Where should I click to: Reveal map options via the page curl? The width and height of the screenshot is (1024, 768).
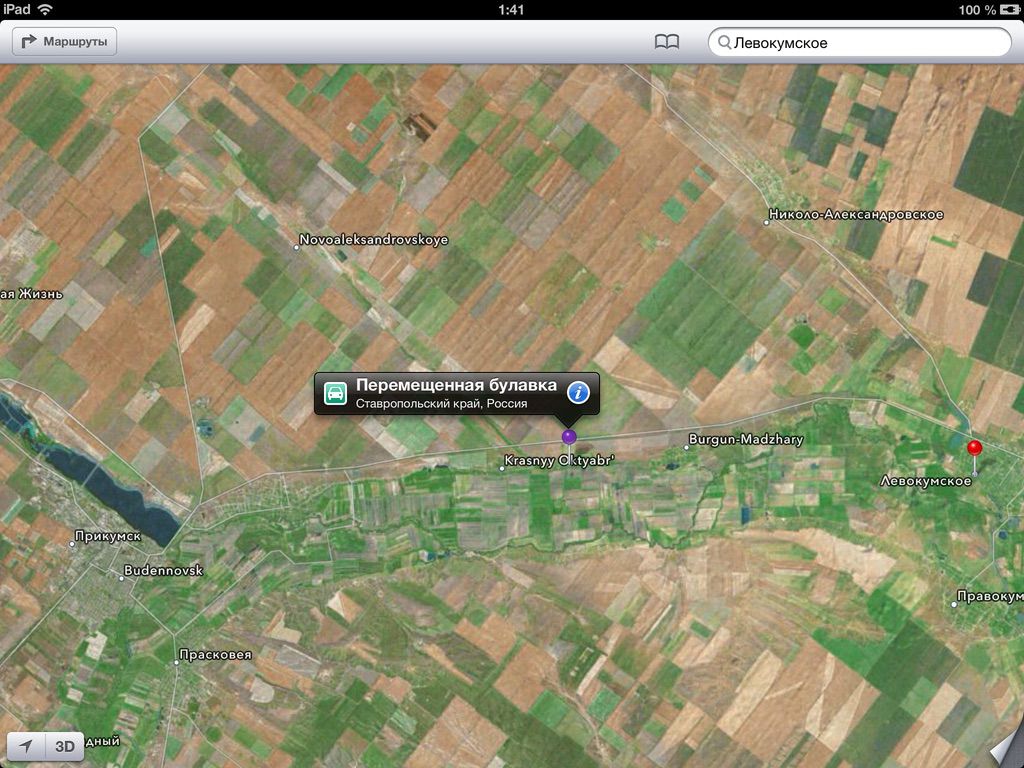[x=1005, y=750]
